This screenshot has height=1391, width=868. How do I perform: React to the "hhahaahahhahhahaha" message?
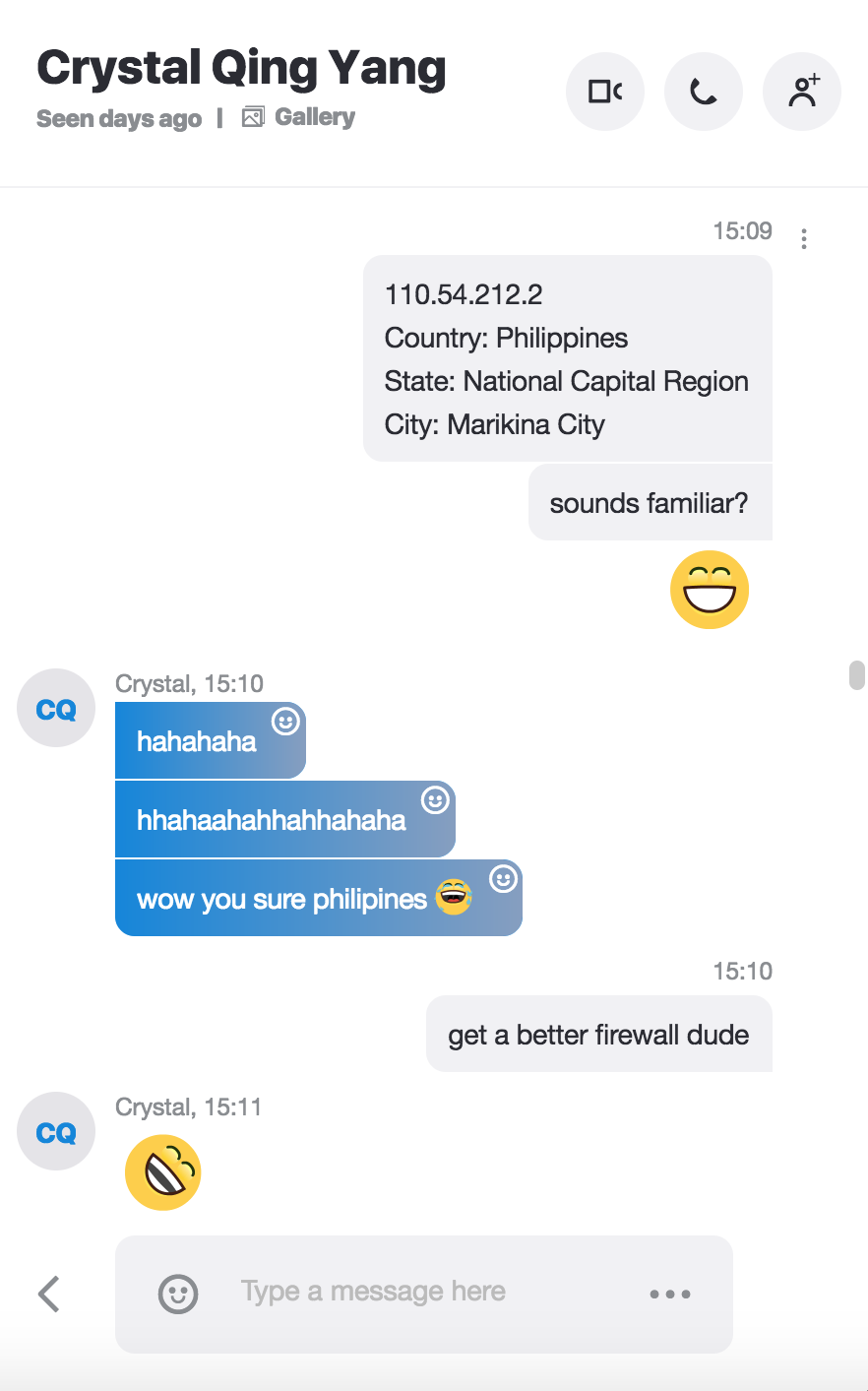(435, 800)
